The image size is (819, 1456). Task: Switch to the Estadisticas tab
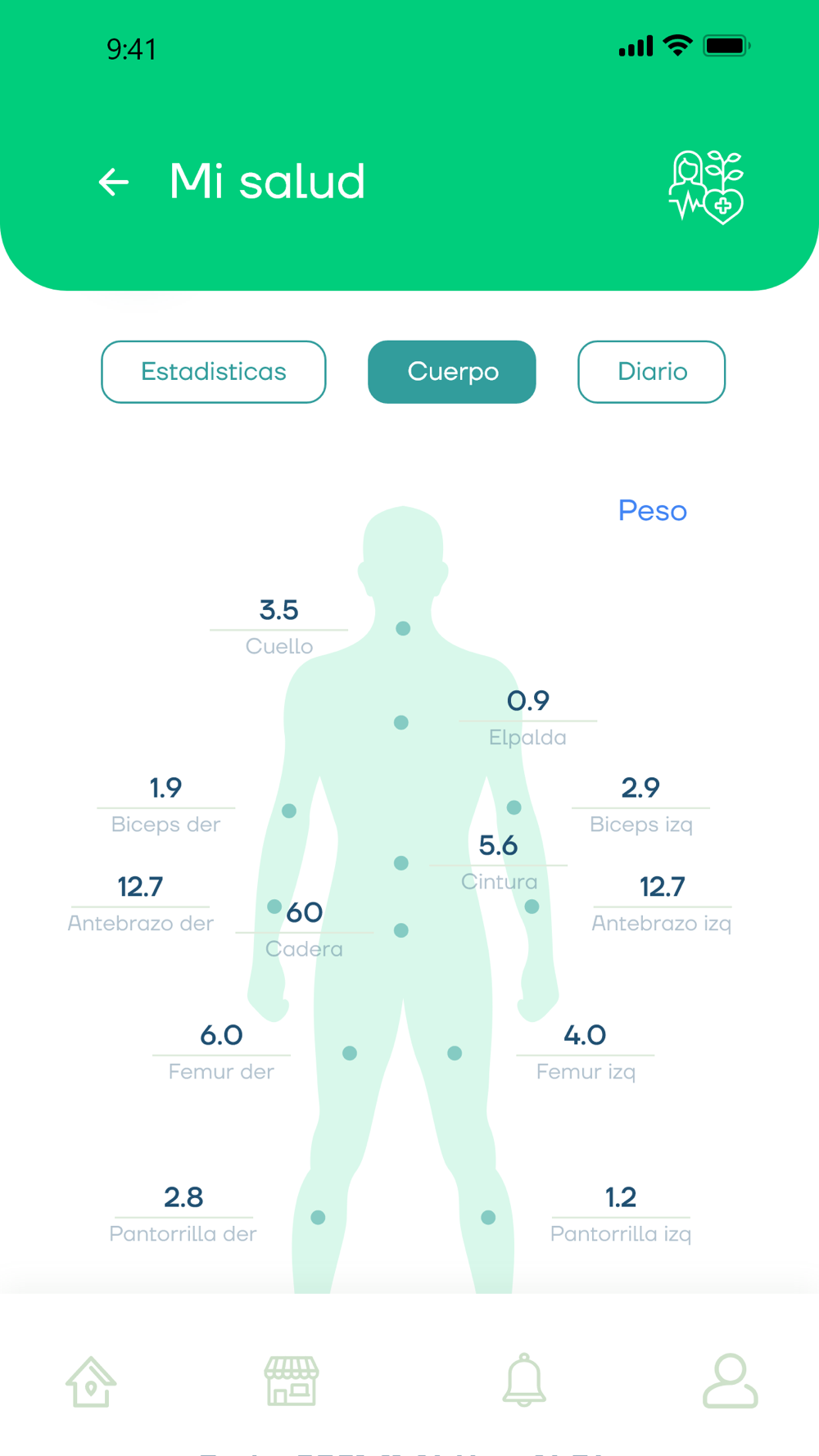point(214,372)
